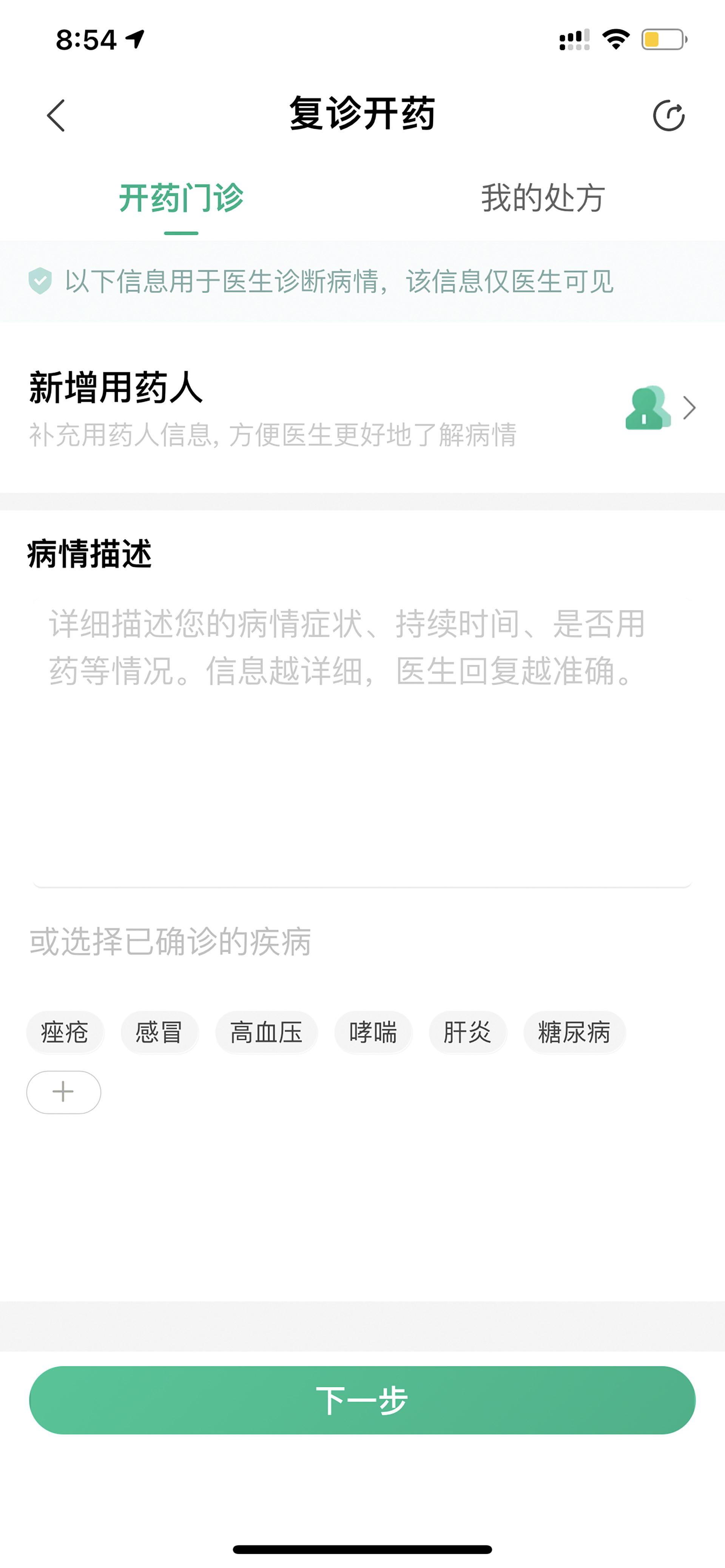The height and width of the screenshot is (1568, 725).
Task: Add another disease with the plus chip
Action: [63, 1092]
